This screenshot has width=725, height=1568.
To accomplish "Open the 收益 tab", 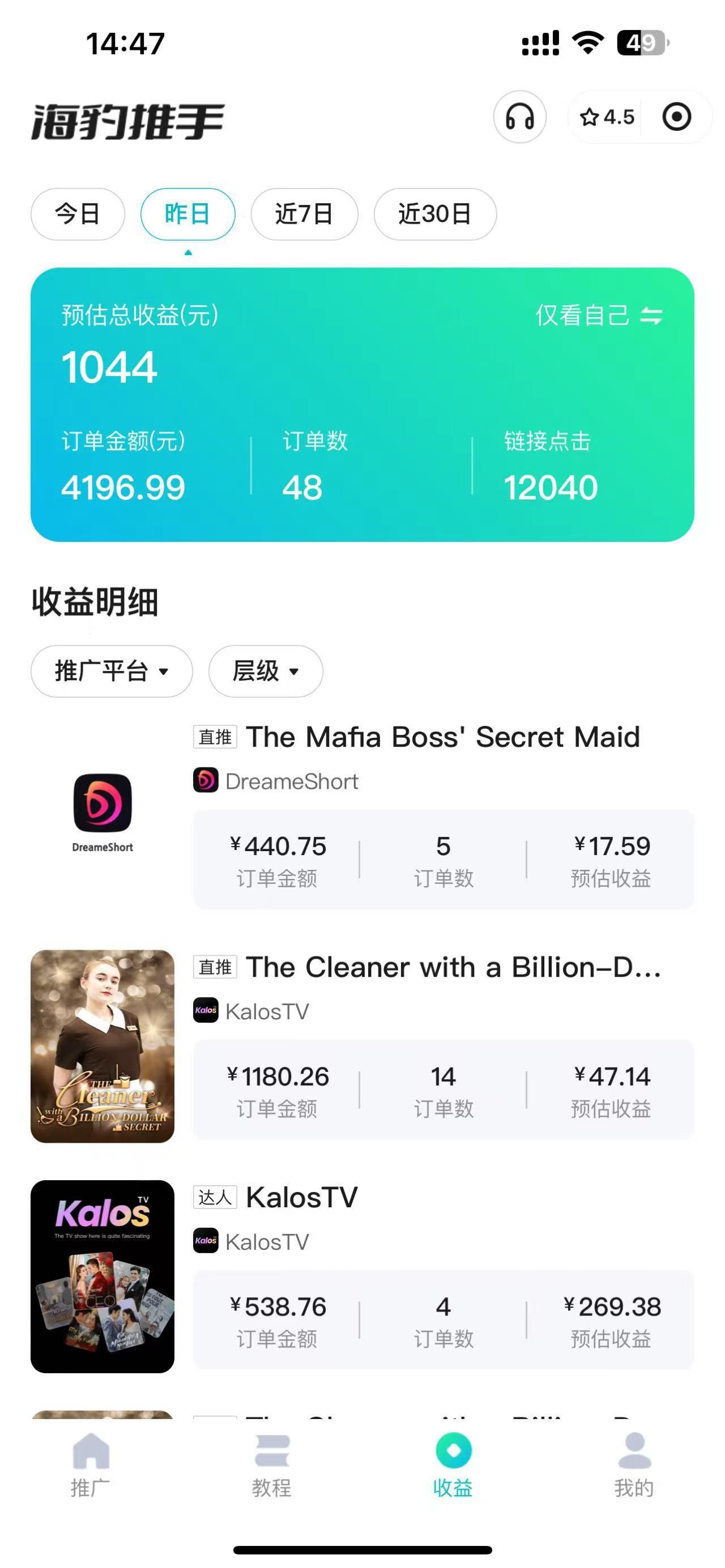I will point(453,1464).
